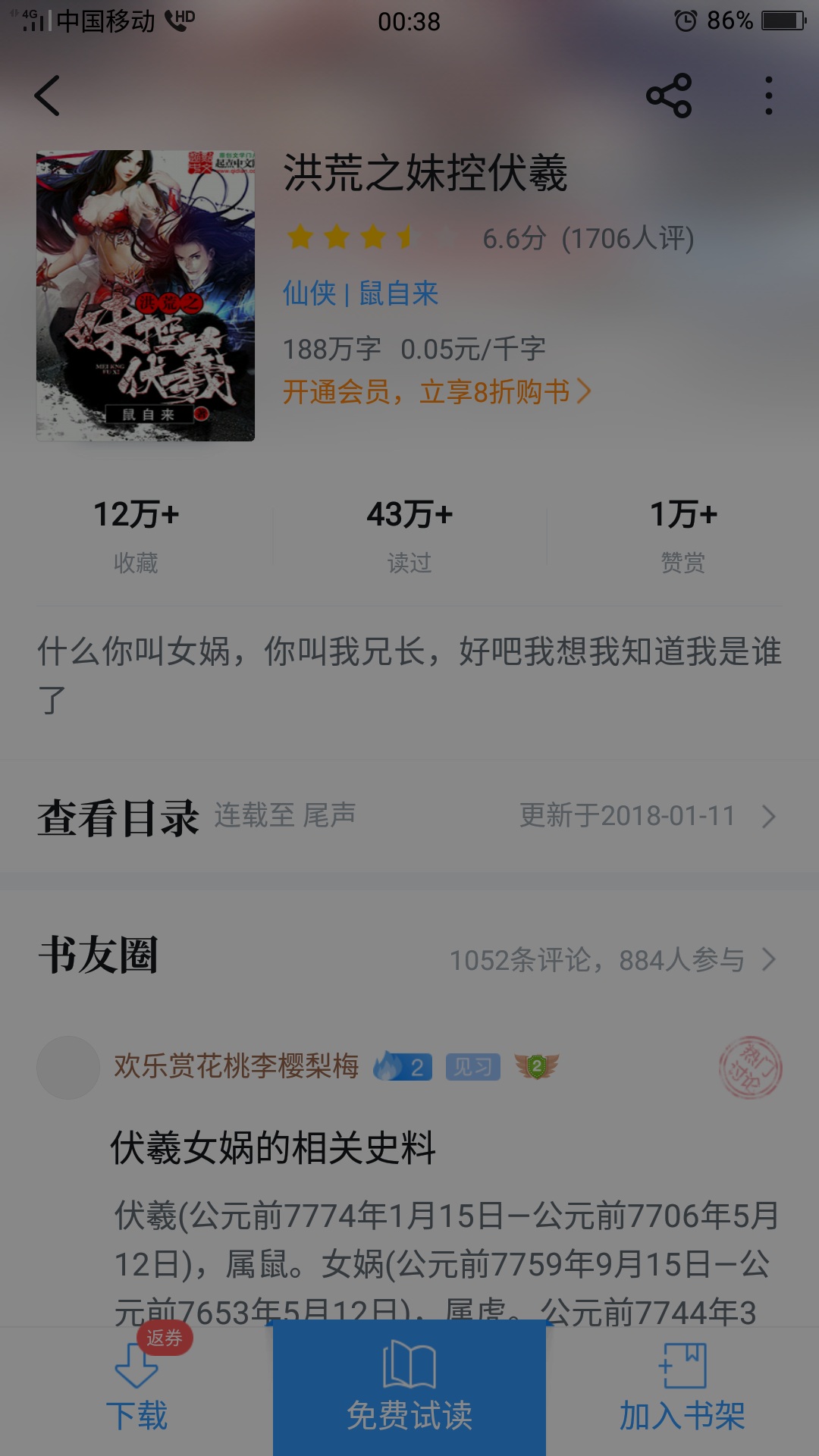Tap the 赞赏 count of 1万+
The width and height of the screenshot is (819, 1456).
click(x=683, y=535)
